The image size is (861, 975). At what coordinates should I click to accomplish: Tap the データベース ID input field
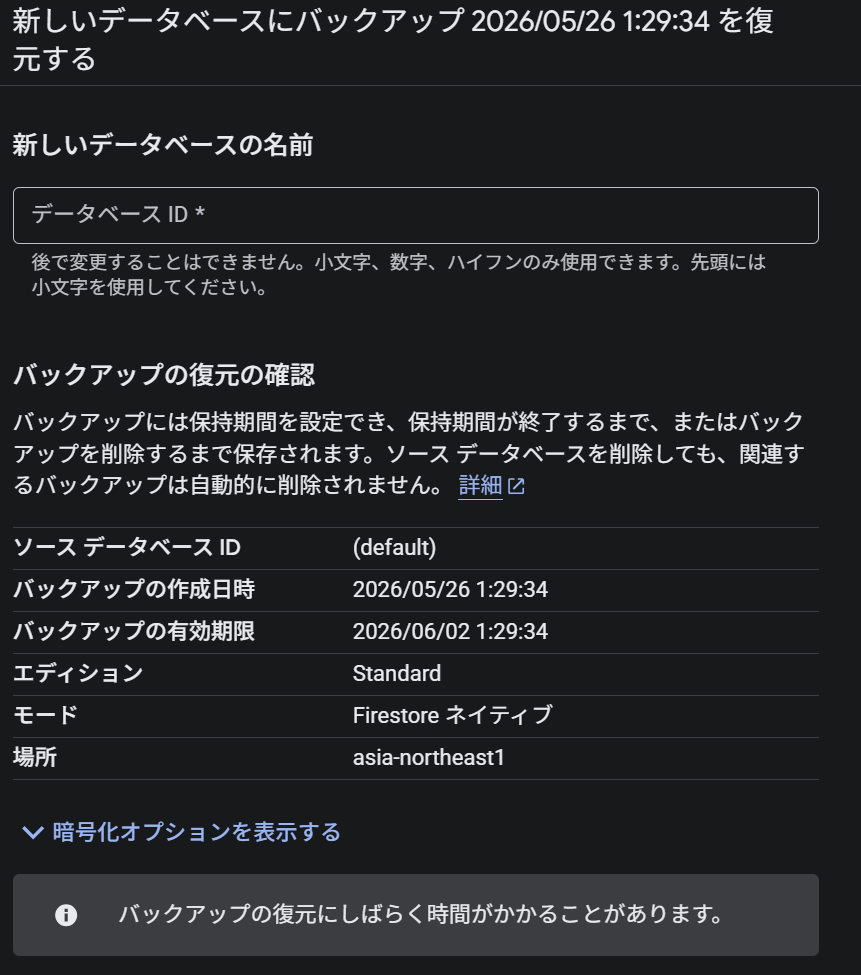coord(415,215)
